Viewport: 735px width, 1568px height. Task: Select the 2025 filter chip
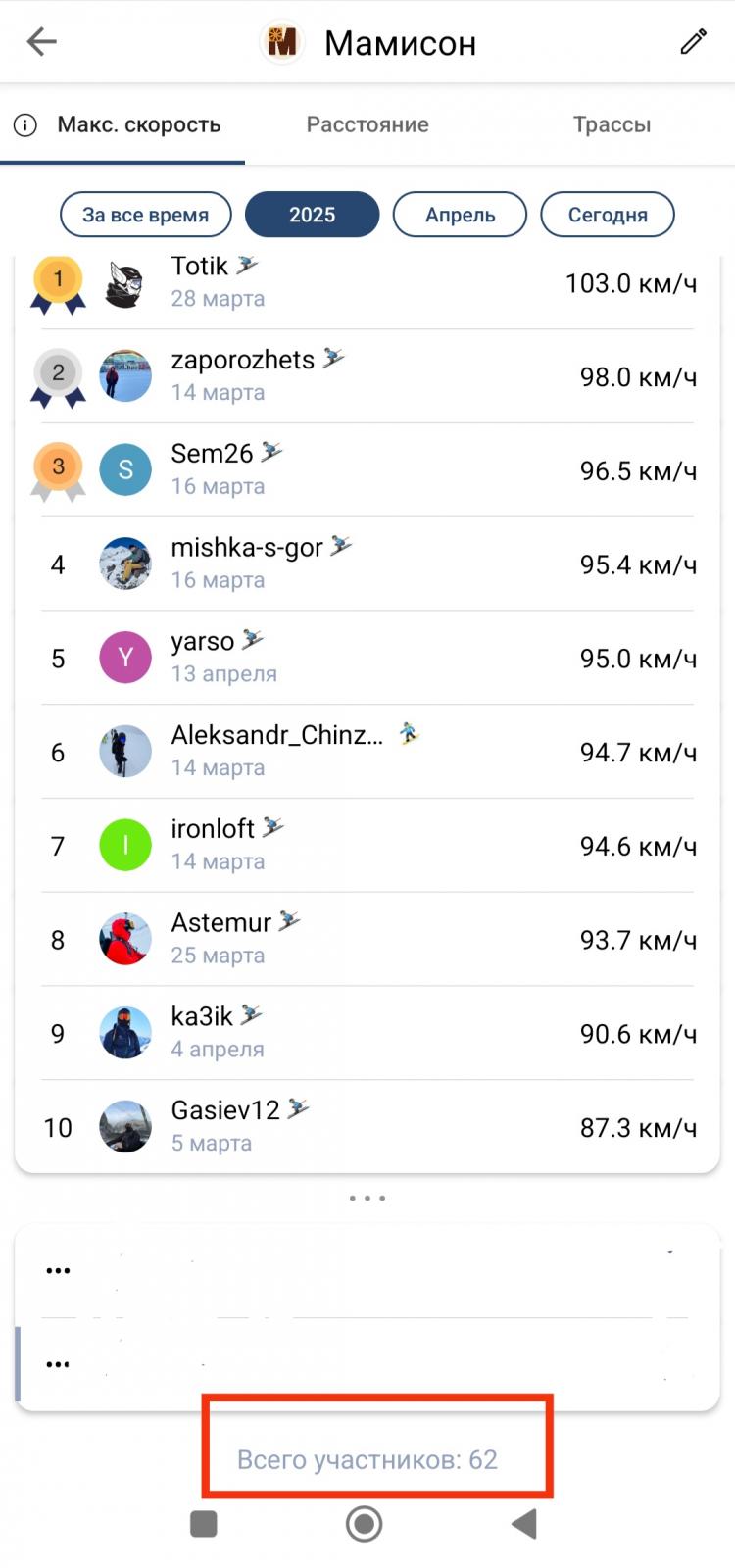click(x=312, y=215)
